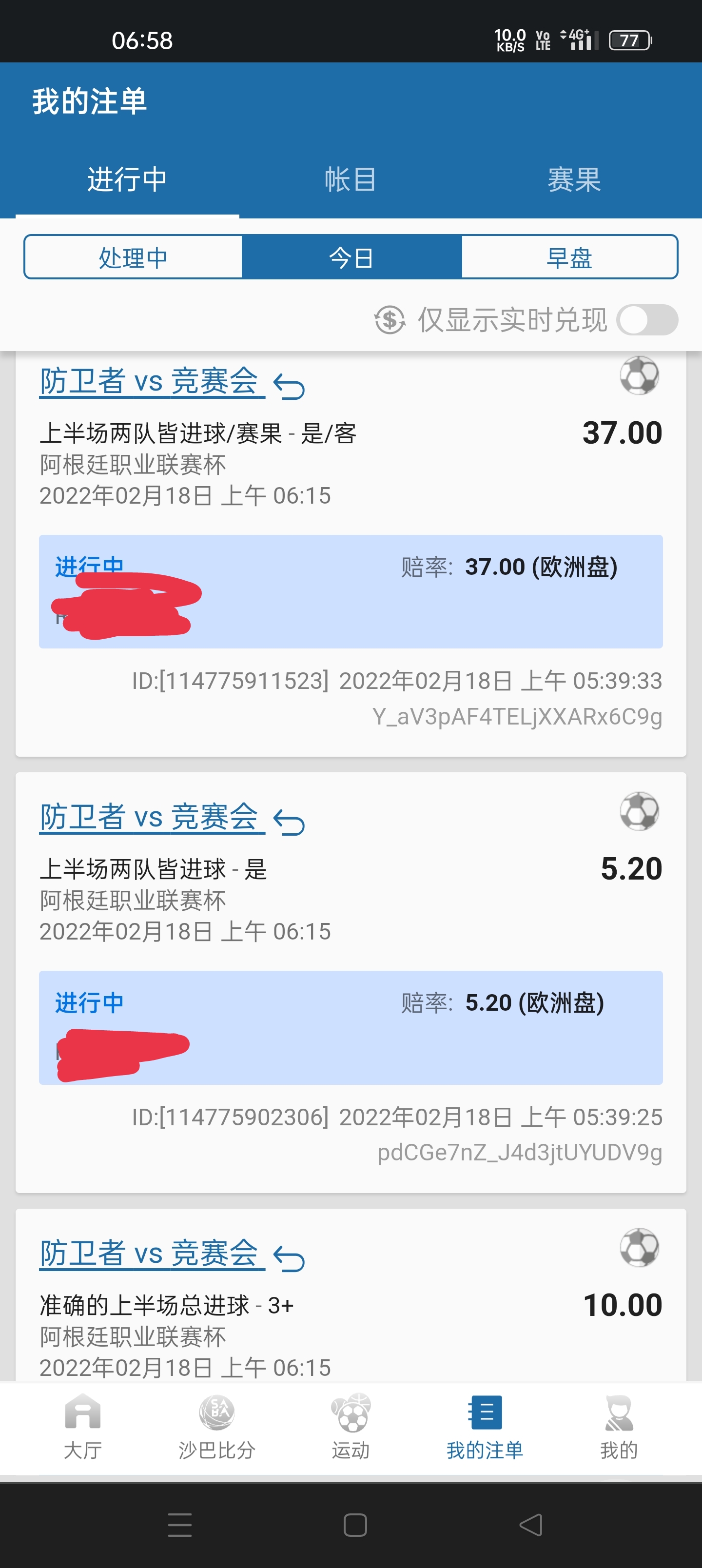Toggle 仅显示实时兑现 switch
Screen dimensions: 702x1568
(646, 320)
